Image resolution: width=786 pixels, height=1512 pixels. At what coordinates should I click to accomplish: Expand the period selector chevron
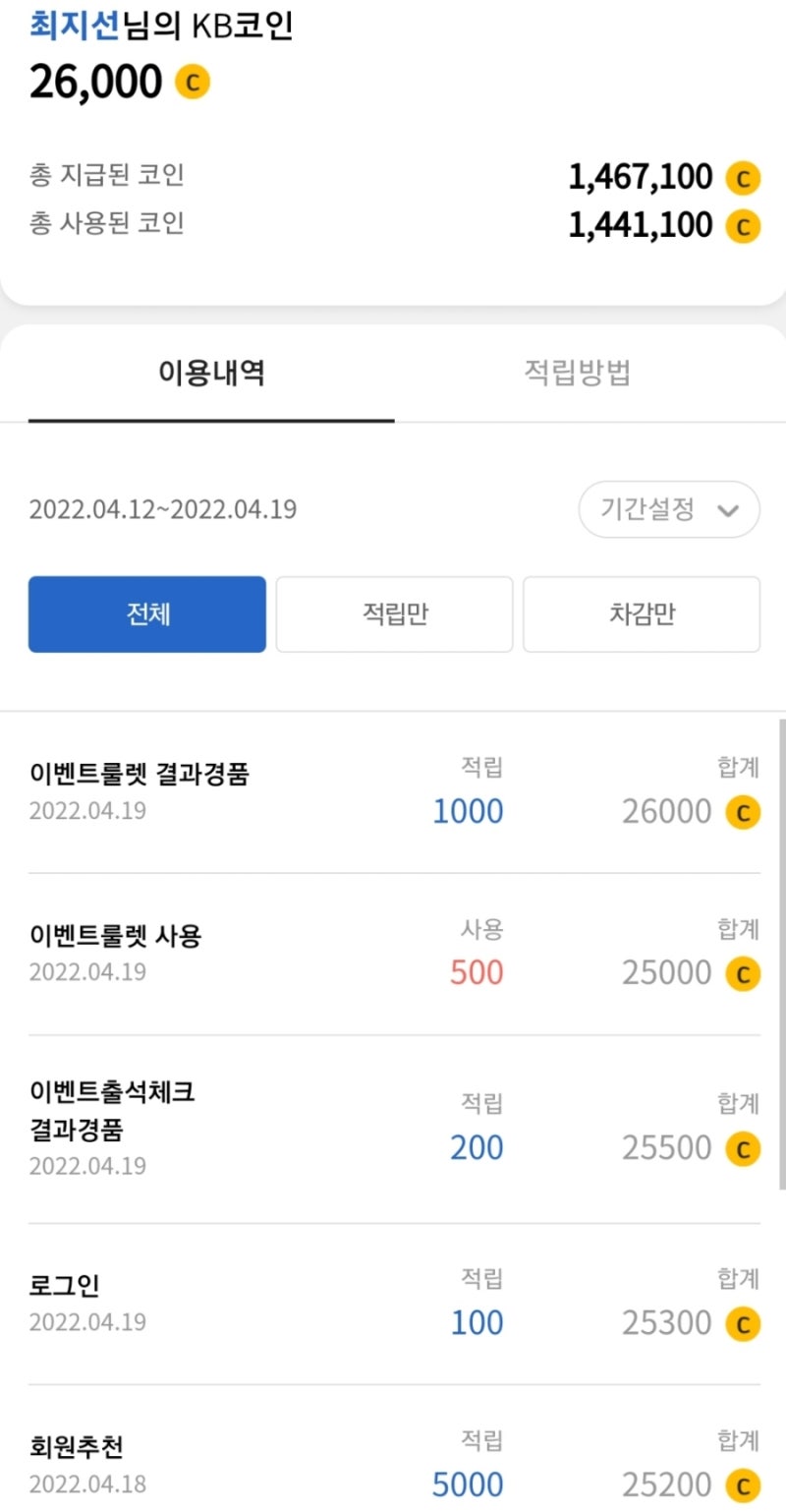tap(728, 510)
